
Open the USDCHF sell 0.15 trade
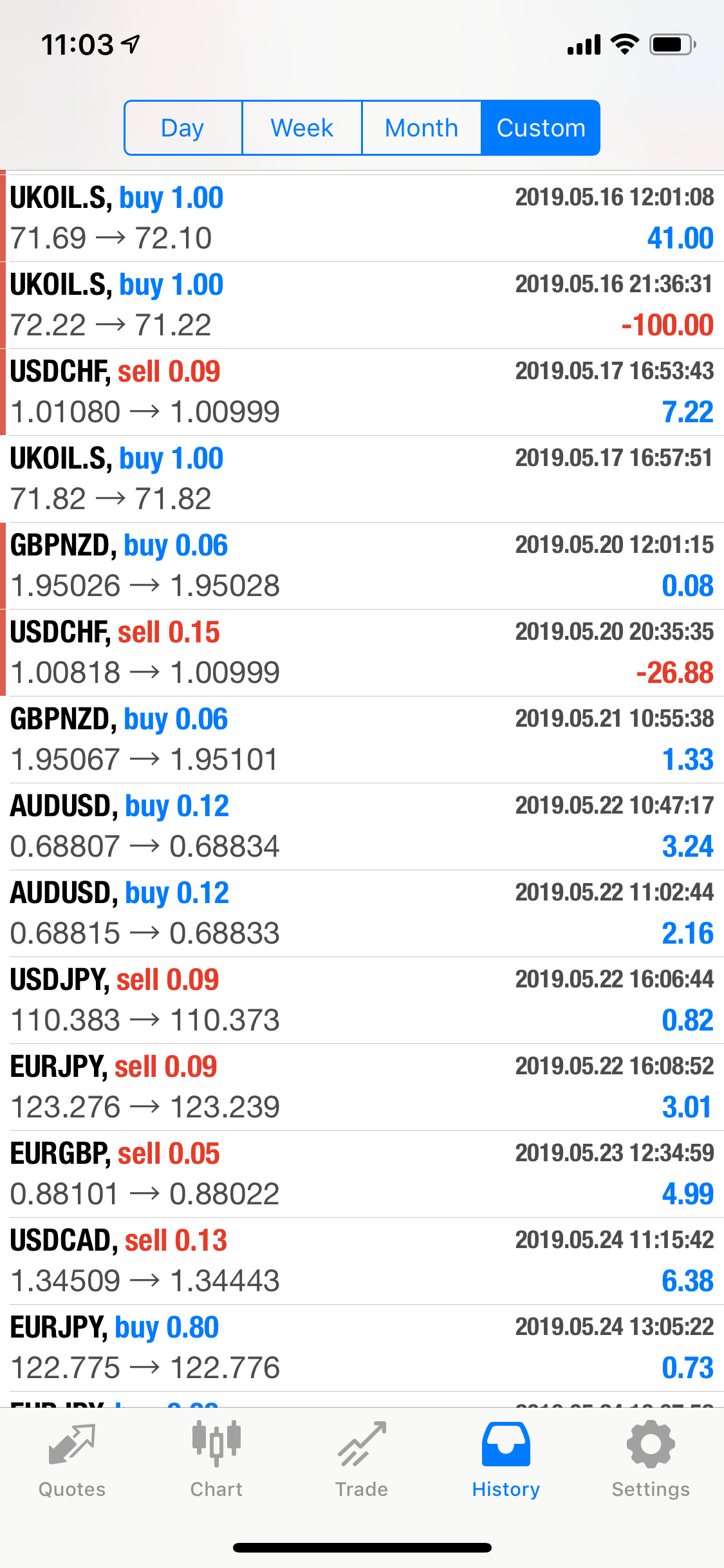point(362,653)
